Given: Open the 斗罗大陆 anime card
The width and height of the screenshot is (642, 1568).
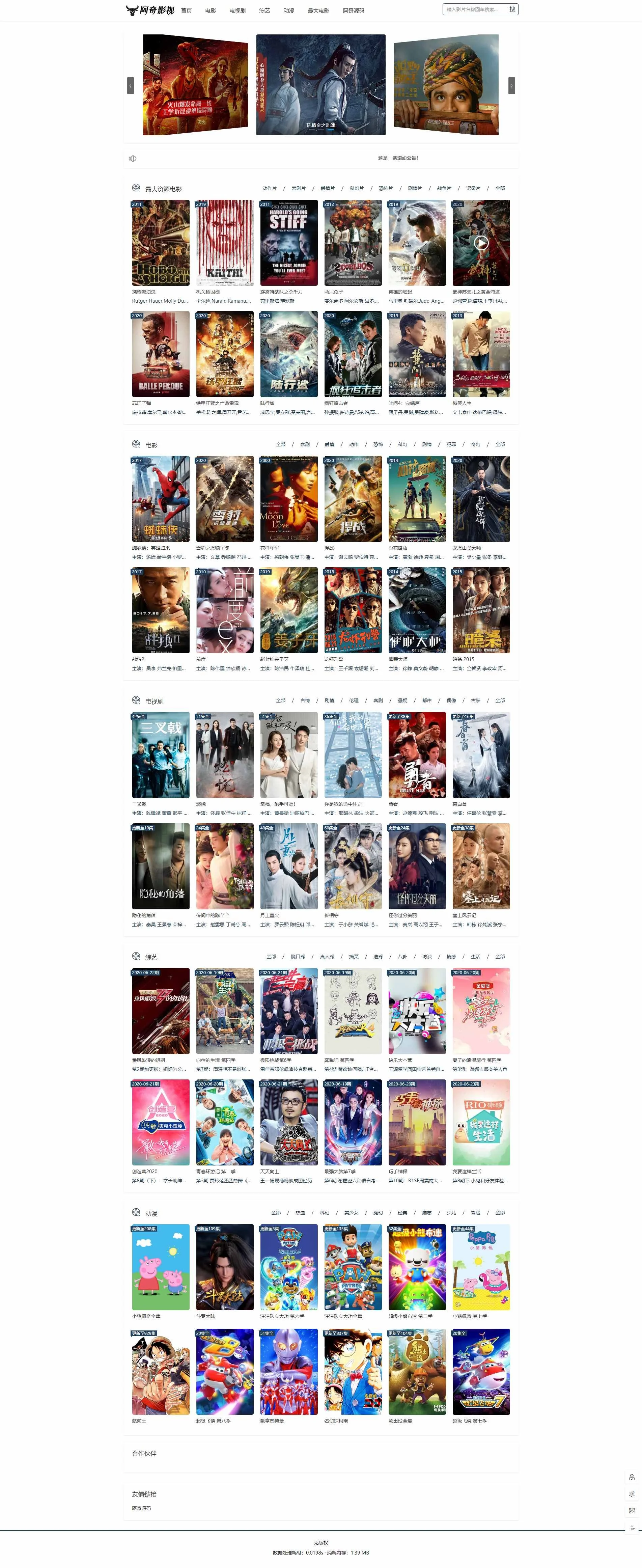Looking at the screenshot, I should [225, 1267].
